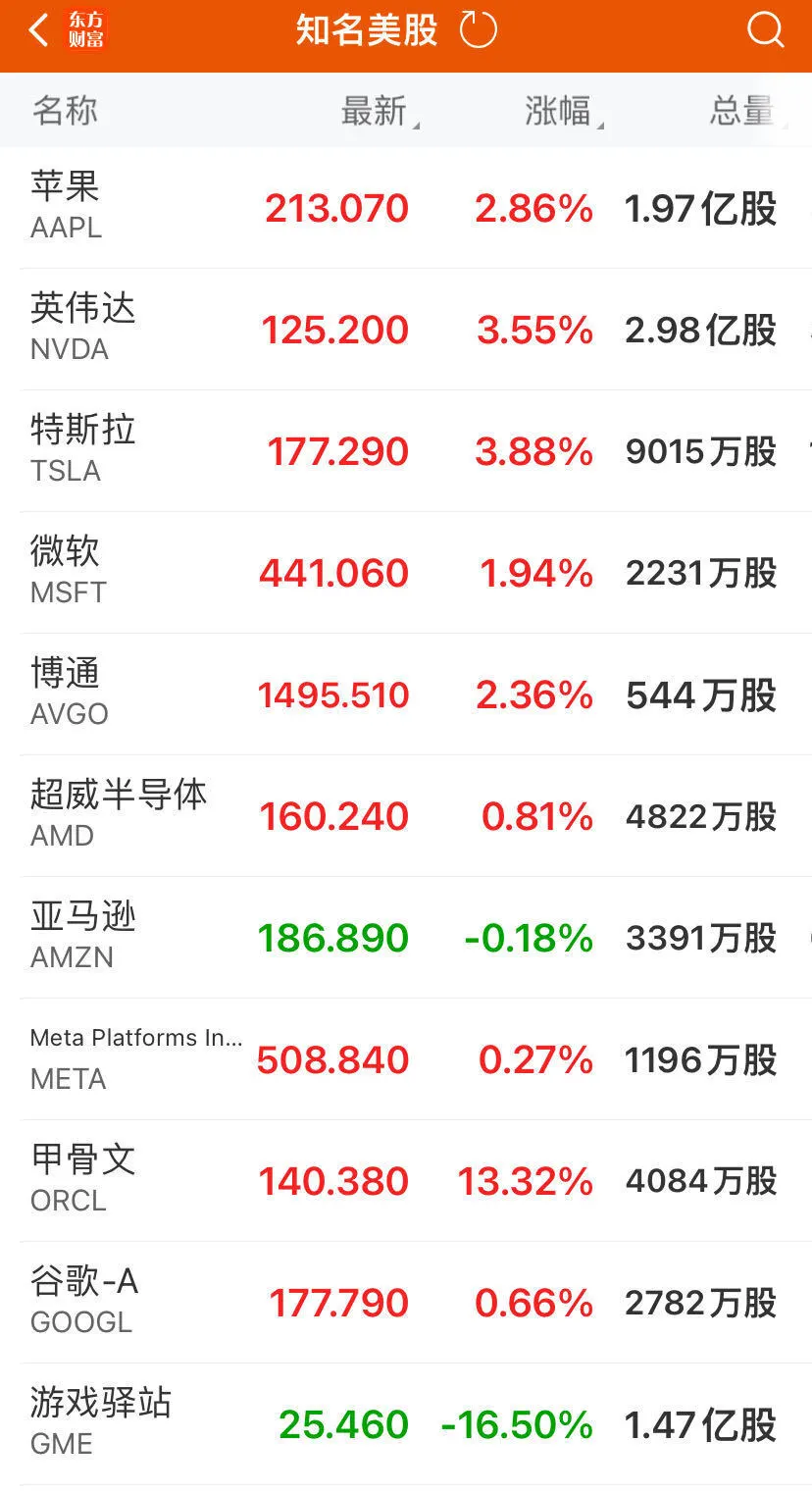Sort the list by 总量 volume
Image resolution: width=812 pixels, height=1493 pixels.
click(742, 111)
